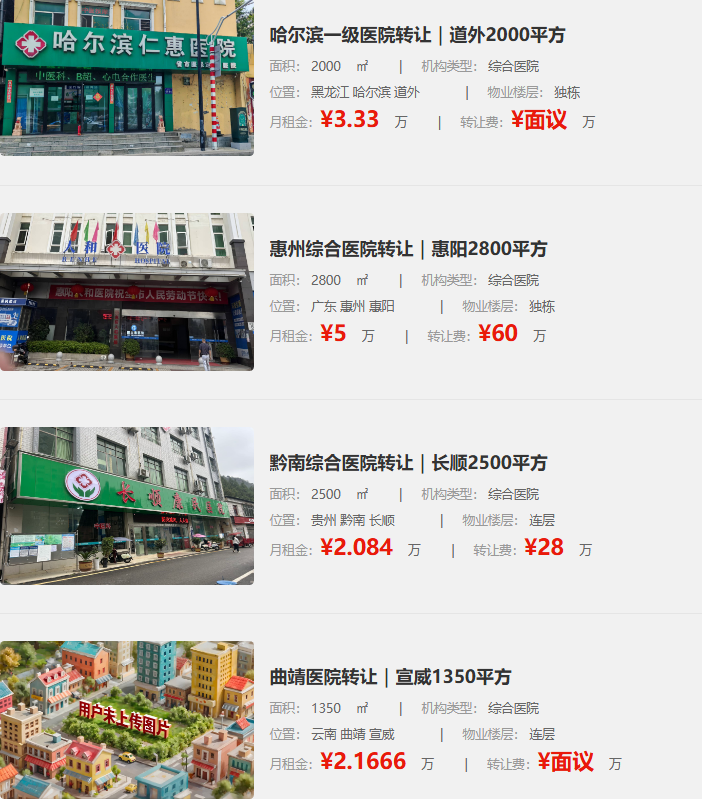Open listing 黔南综合医院转让 长顺2500平方

[x=409, y=463]
